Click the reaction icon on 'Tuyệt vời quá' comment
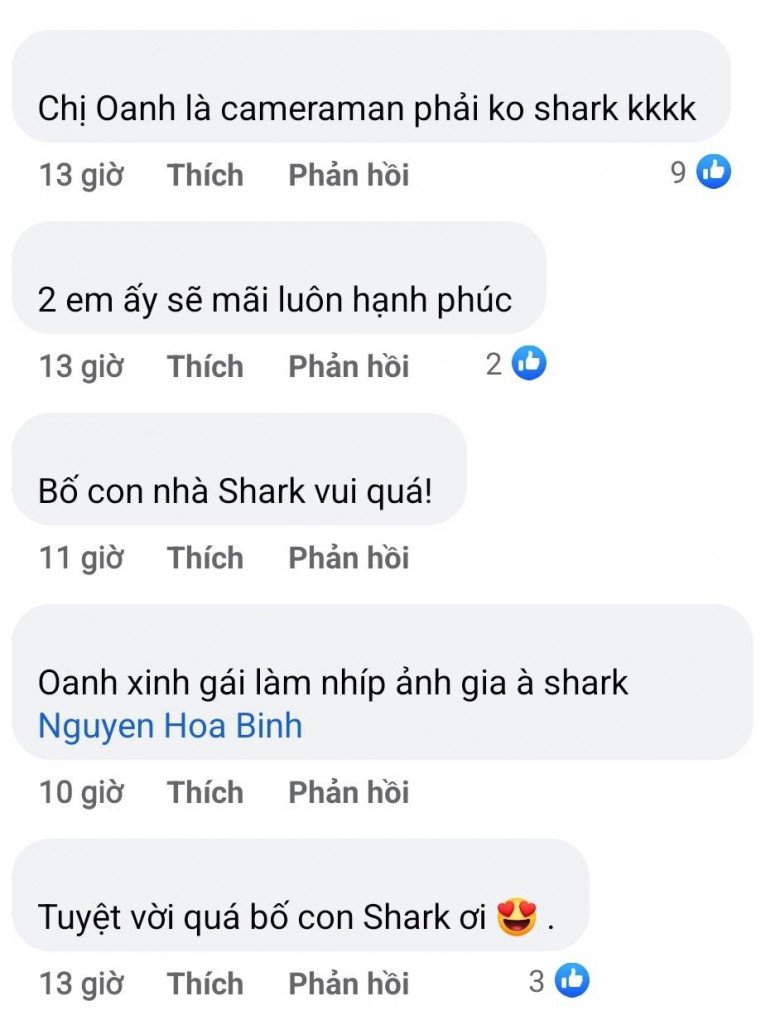The height and width of the screenshot is (1030, 780). [575, 982]
